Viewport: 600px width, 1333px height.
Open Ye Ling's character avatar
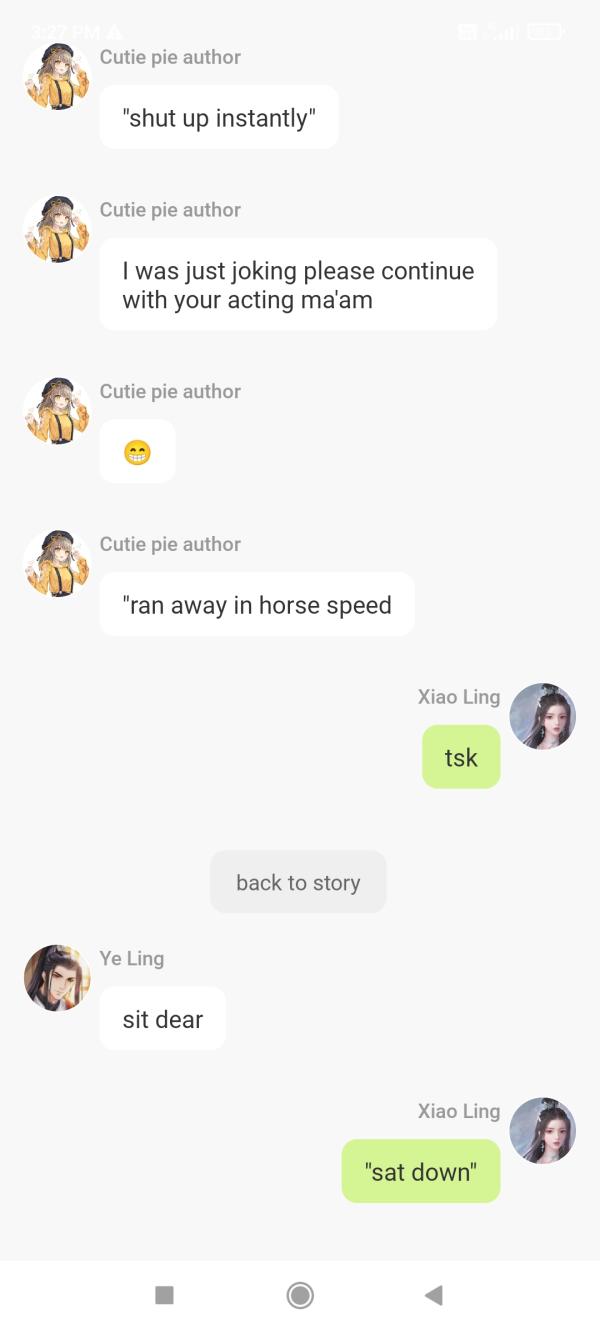(x=57, y=978)
